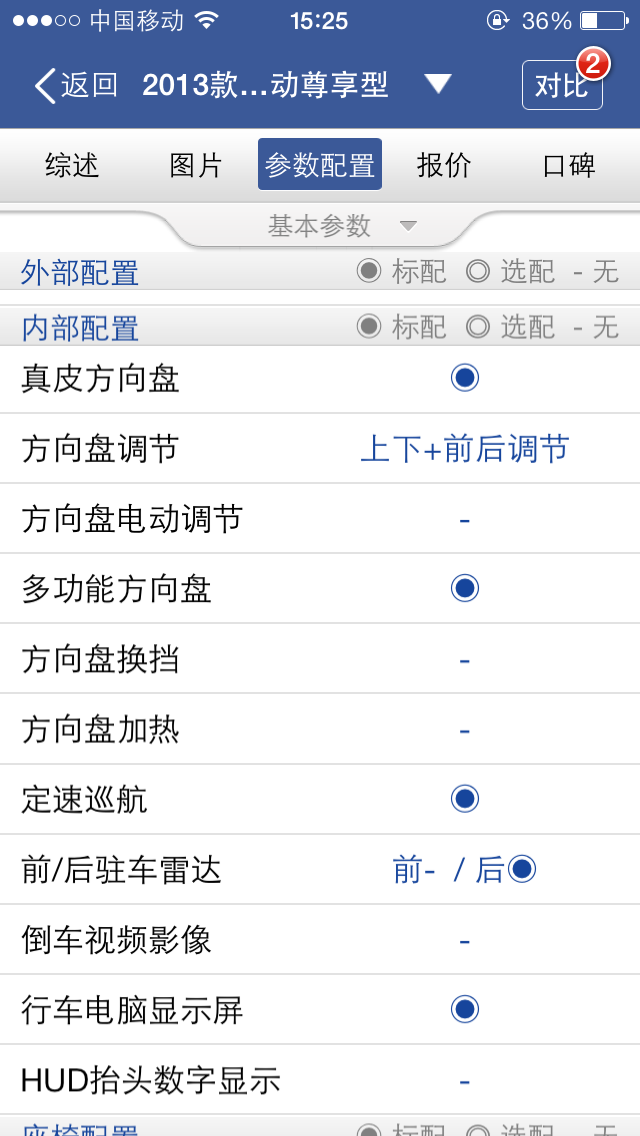The width and height of the screenshot is (640, 1136).
Task: Select the 参数配置 tab
Action: click(x=320, y=165)
